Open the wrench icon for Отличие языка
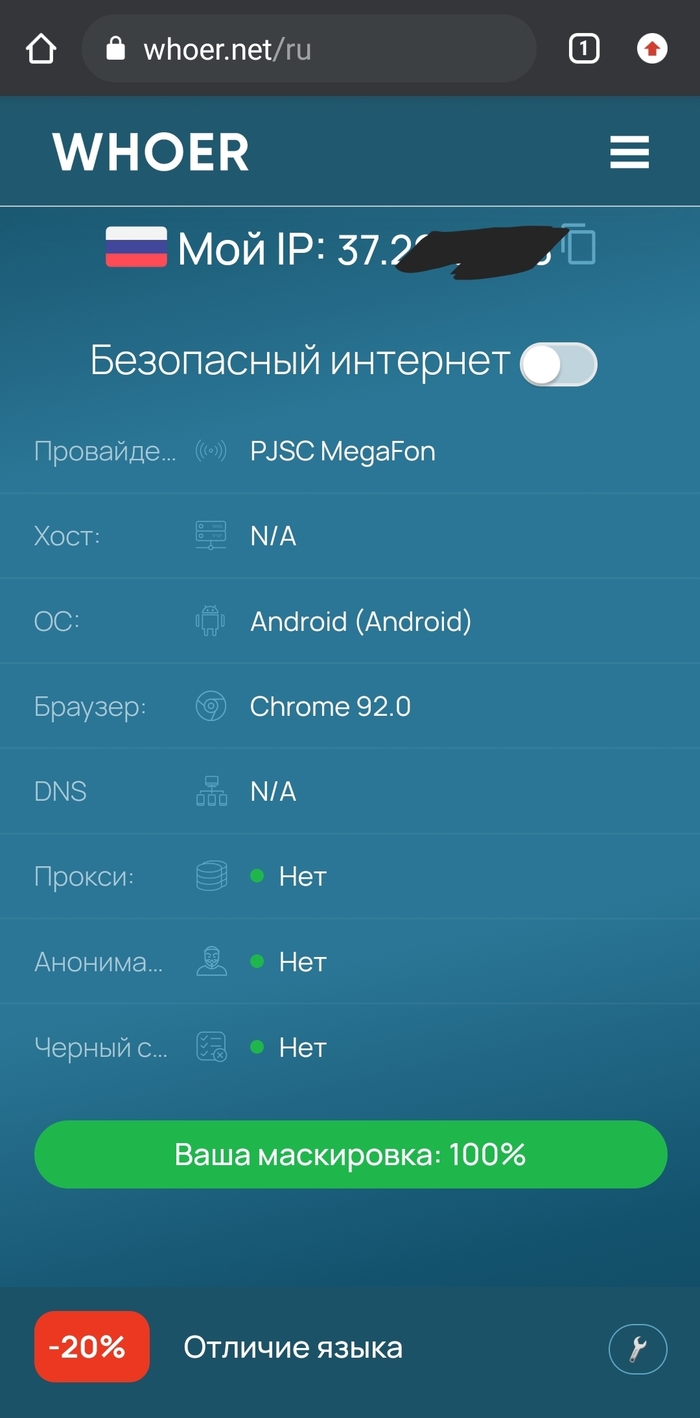Screen dimensions: 700x1418 637,1349
